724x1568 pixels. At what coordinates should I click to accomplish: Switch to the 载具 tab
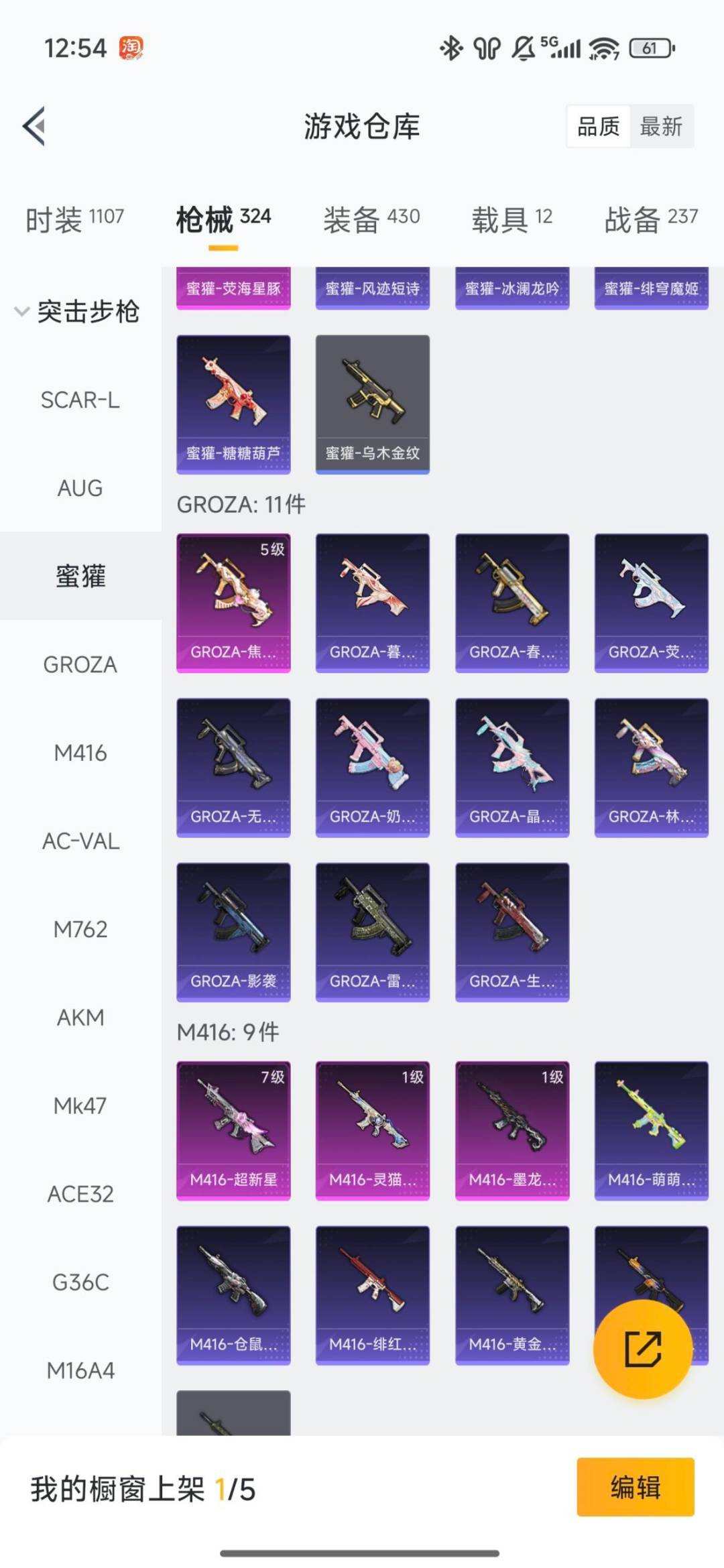511,219
